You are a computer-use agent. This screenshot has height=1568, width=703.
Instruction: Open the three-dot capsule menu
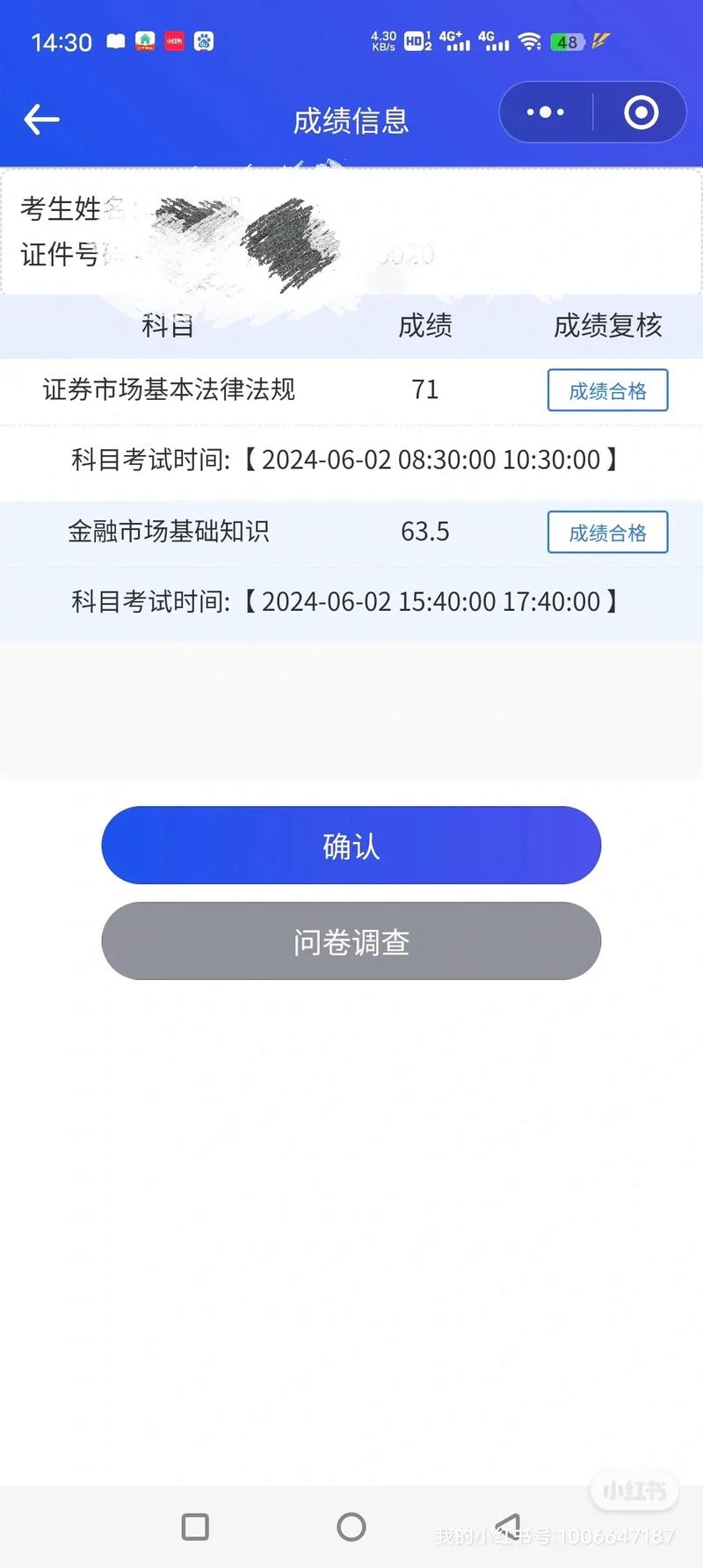click(x=543, y=113)
